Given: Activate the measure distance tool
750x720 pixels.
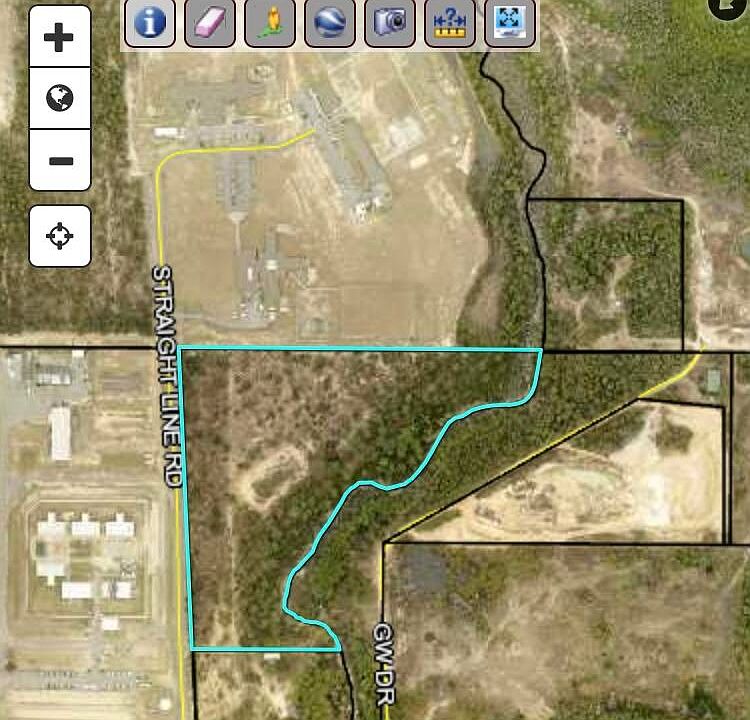Looking at the screenshot, I should pos(450,23).
